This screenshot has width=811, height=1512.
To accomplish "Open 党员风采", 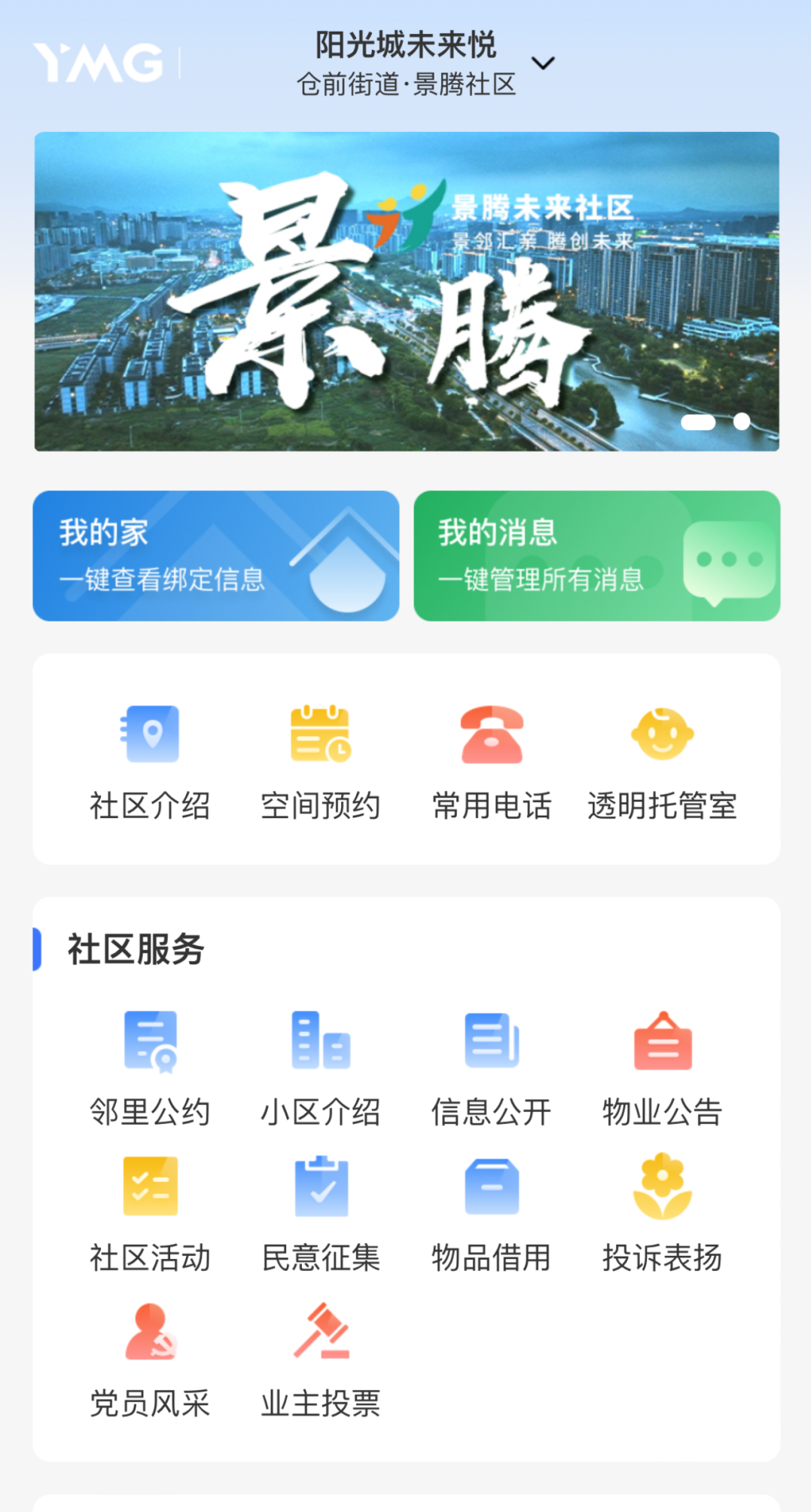I will pos(150,1359).
